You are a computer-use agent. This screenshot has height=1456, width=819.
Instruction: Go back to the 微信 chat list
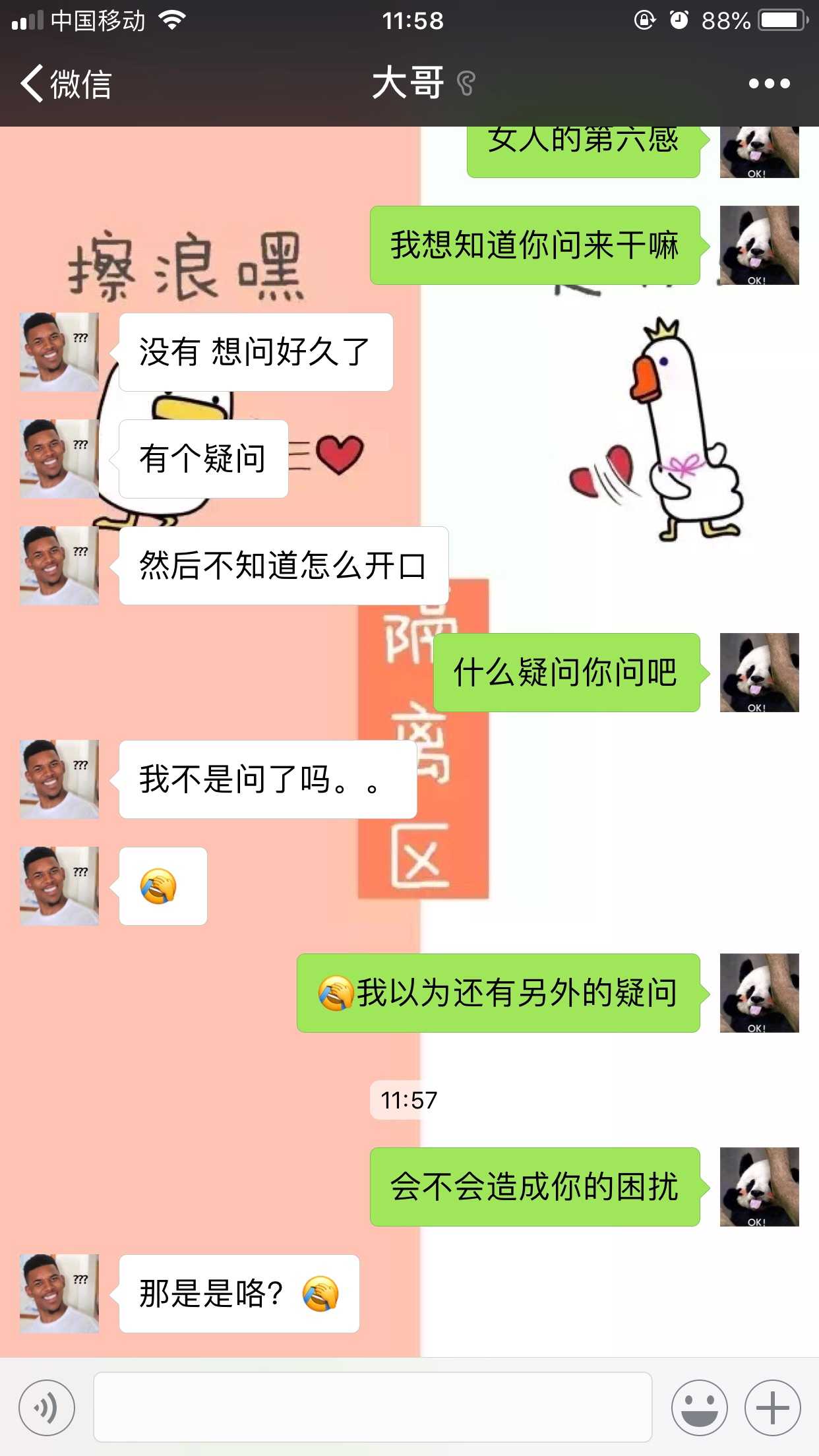pos(65,84)
